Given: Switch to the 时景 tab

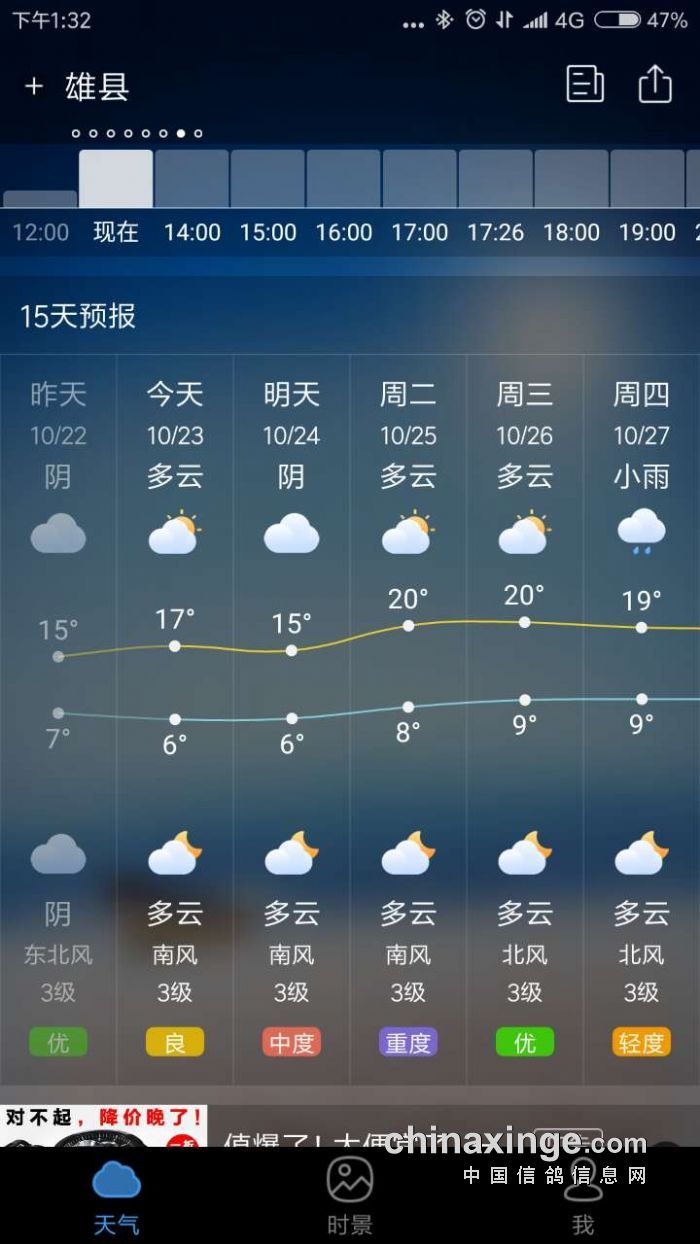Looking at the screenshot, I should click(x=350, y=1197).
